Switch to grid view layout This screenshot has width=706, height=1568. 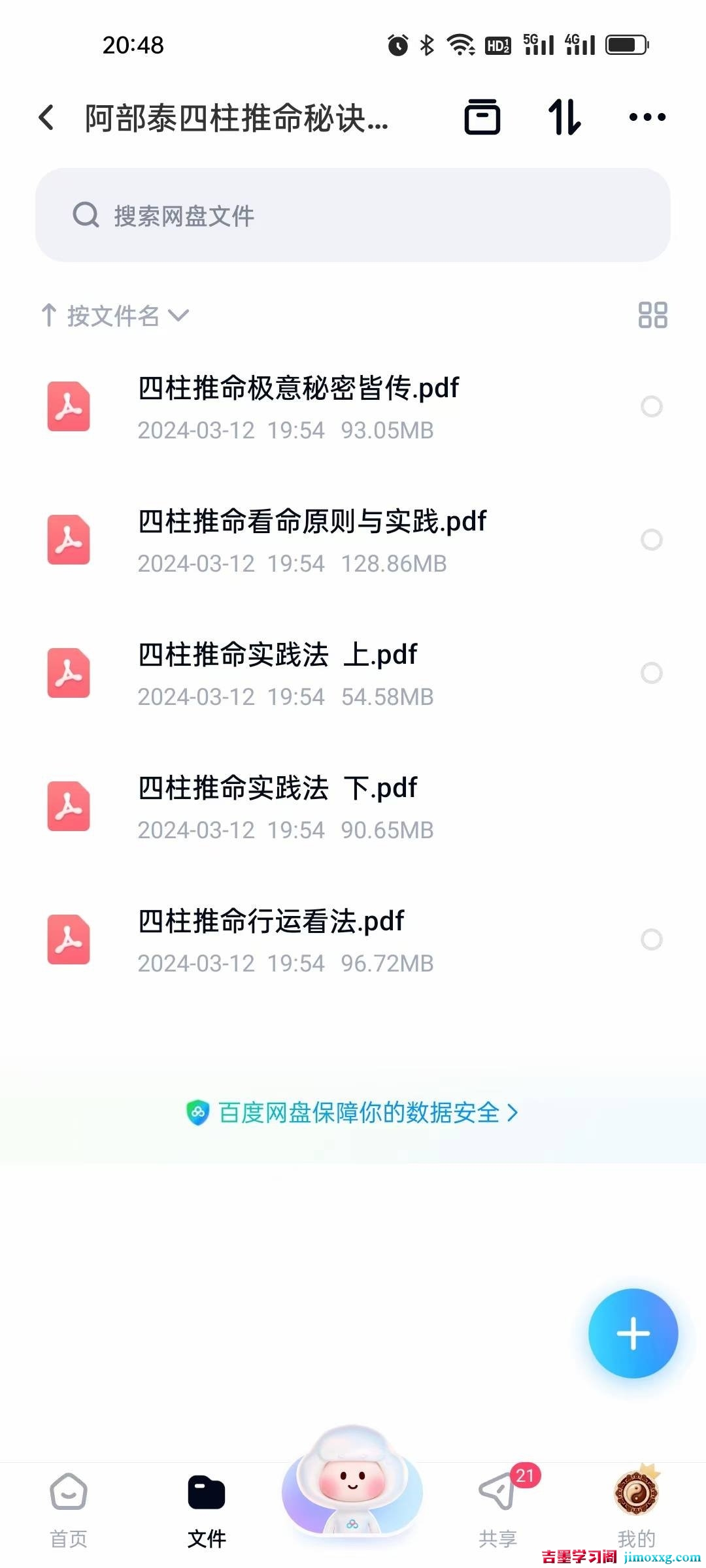(653, 316)
